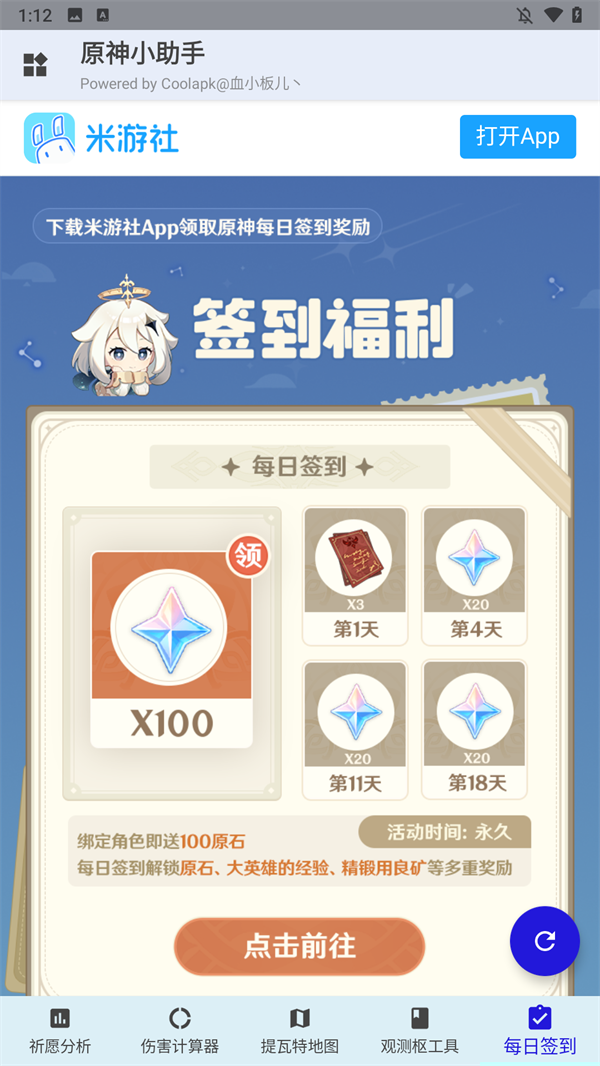
Task: Go to the 提瓦特地图 tab
Action: click(300, 1030)
